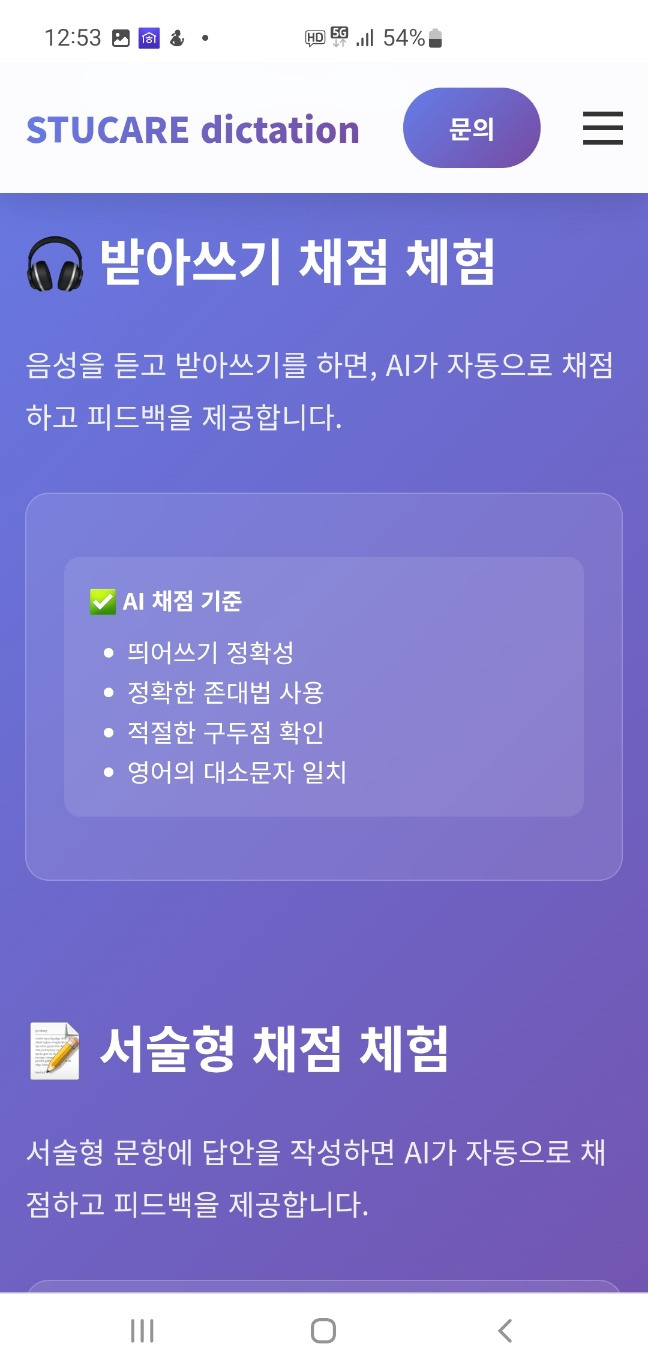The width and height of the screenshot is (648, 1368).
Task: Go back using the system back button
Action: tap(505, 1330)
